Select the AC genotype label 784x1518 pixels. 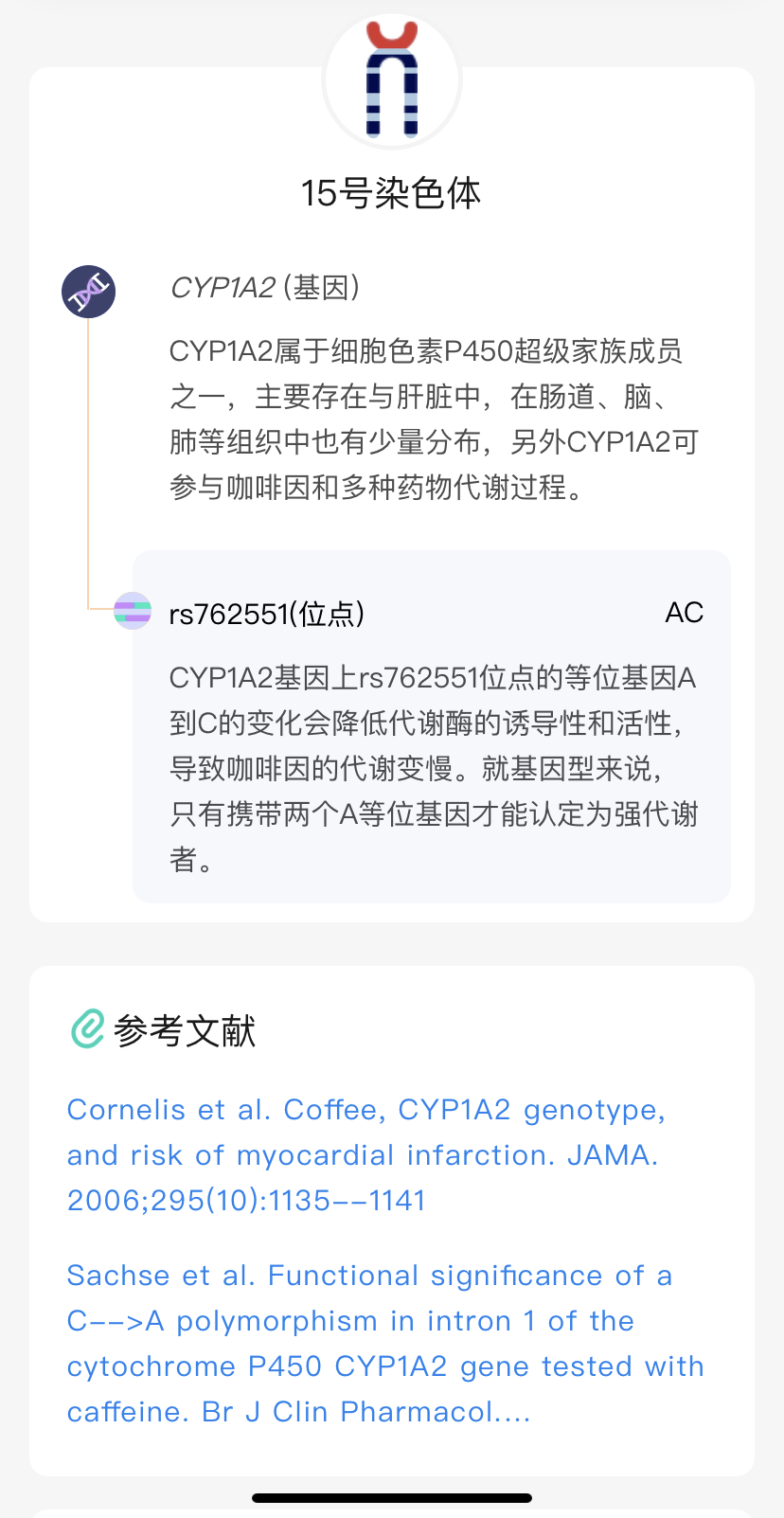(x=684, y=613)
